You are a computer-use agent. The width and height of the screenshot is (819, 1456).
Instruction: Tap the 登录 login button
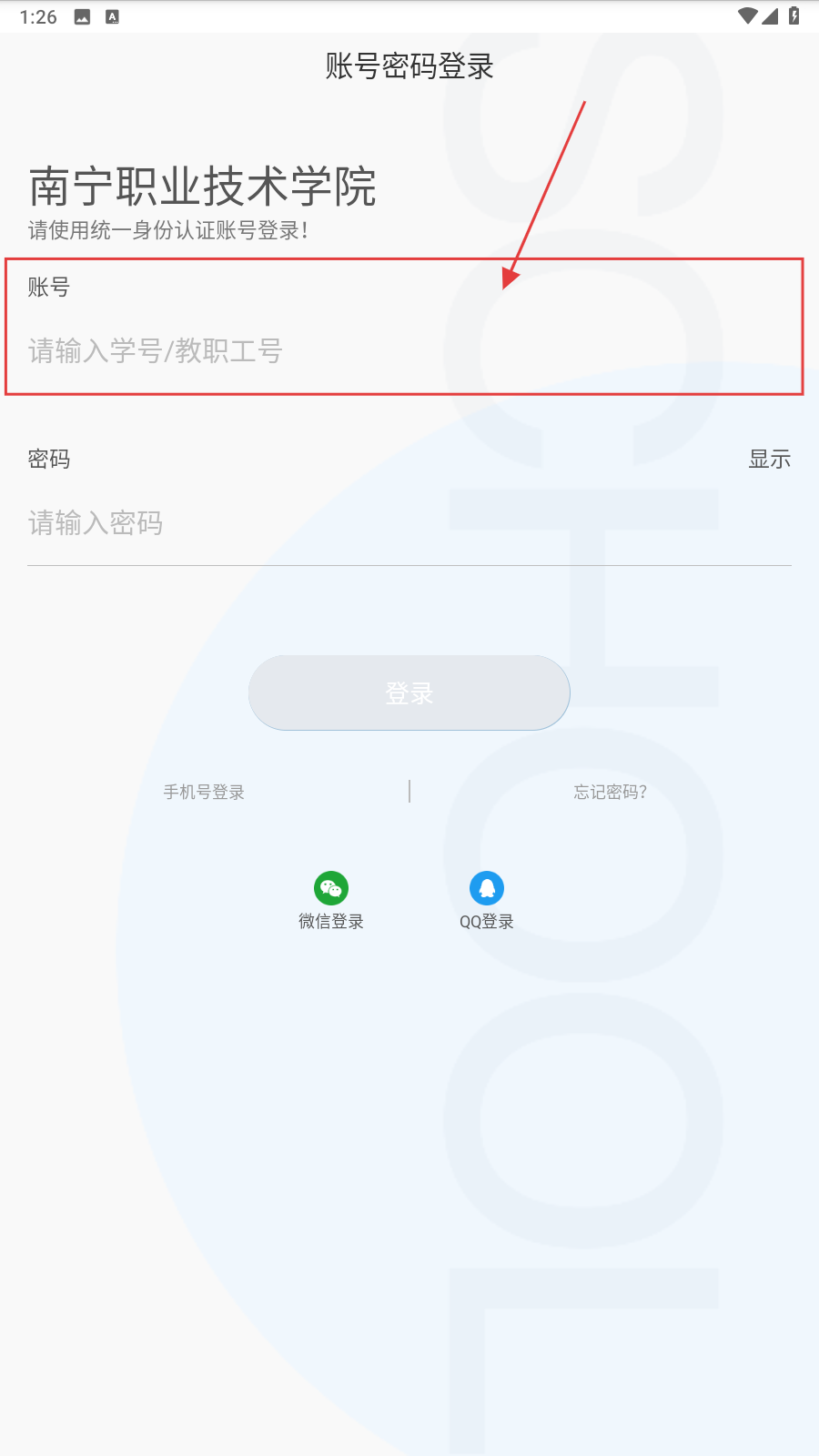click(x=409, y=693)
